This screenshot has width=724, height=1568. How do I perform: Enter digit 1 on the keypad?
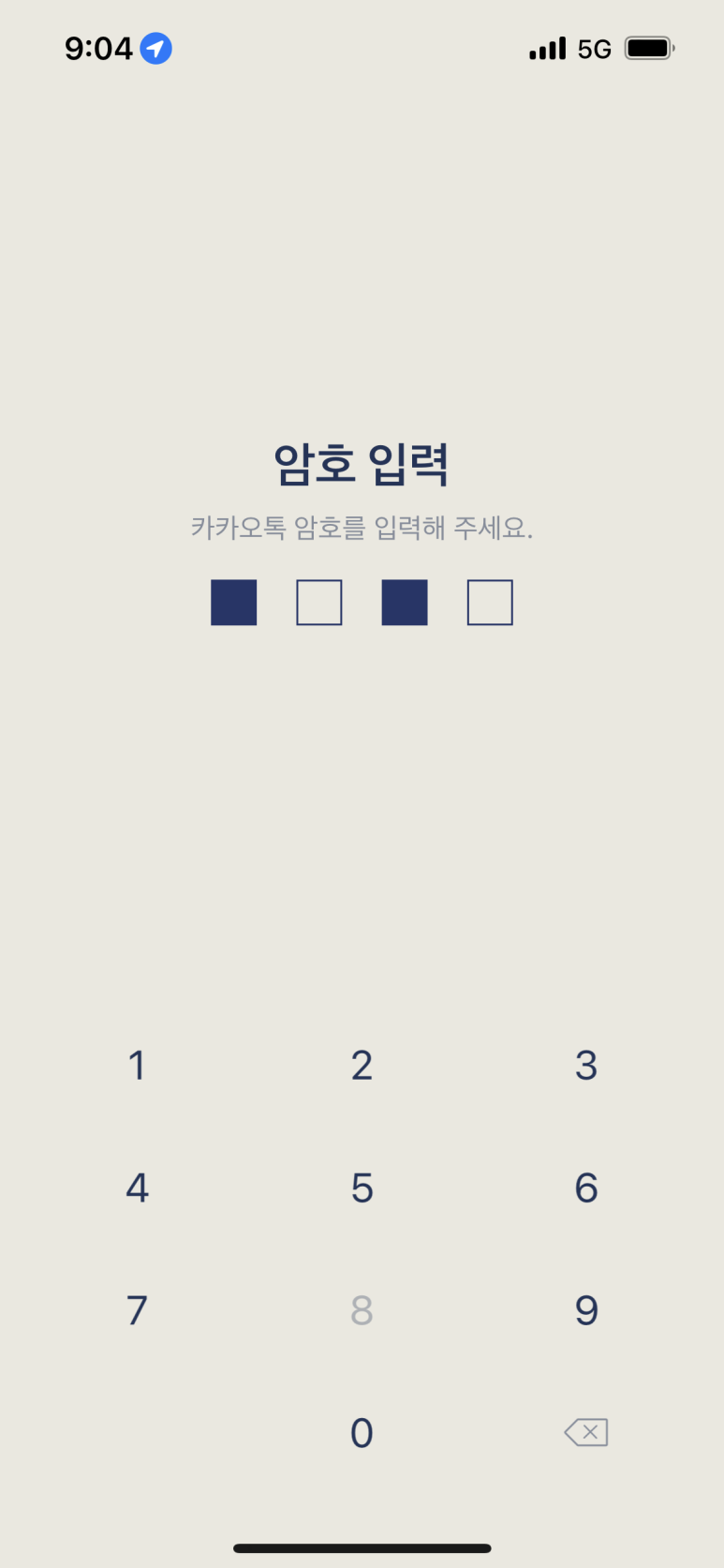tap(137, 1066)
